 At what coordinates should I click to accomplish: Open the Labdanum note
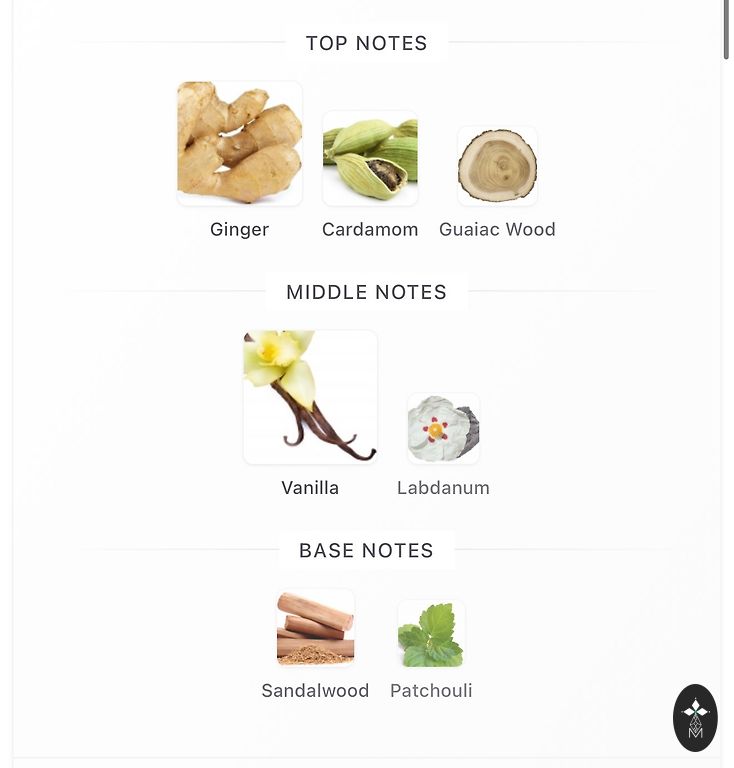(x=443, y=429)
